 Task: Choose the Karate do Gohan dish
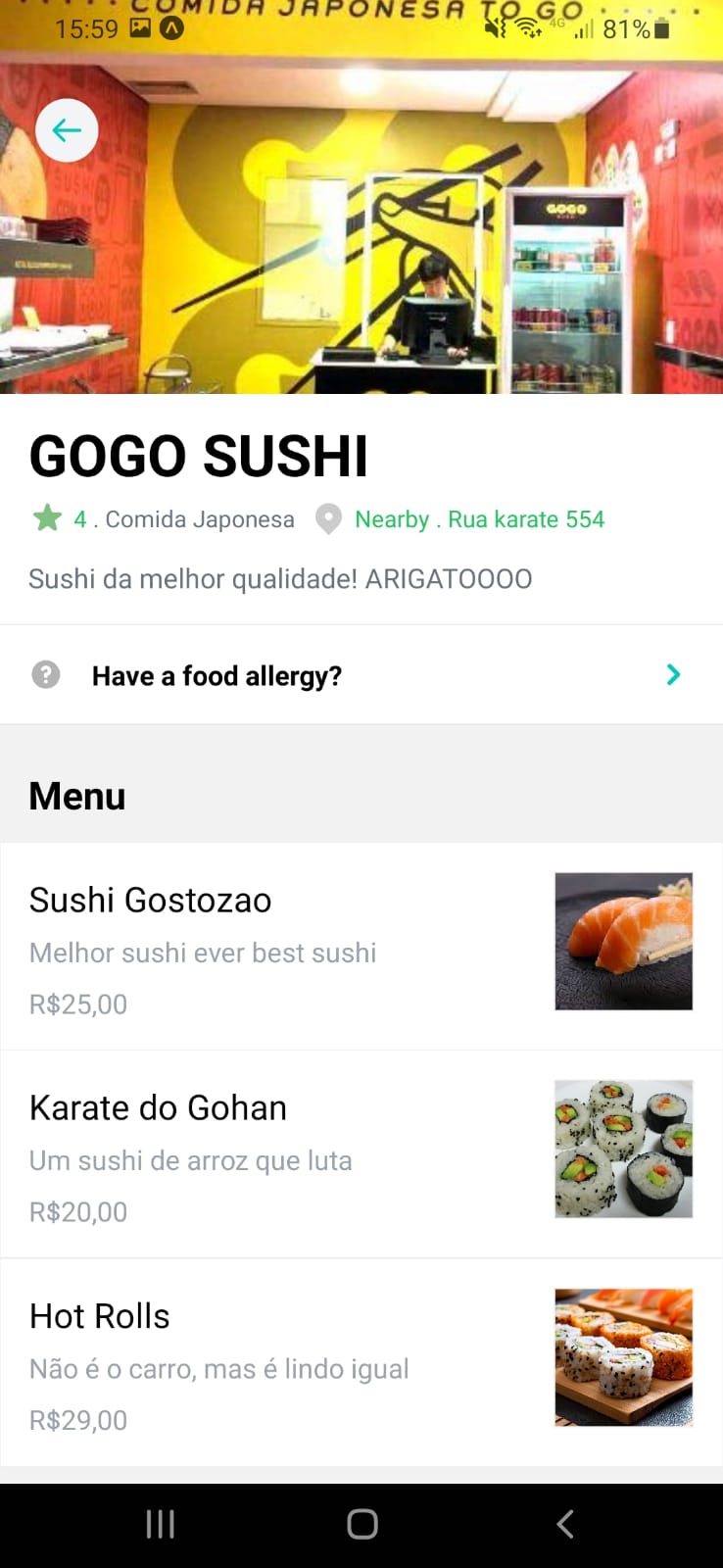tap(158, 1107)
